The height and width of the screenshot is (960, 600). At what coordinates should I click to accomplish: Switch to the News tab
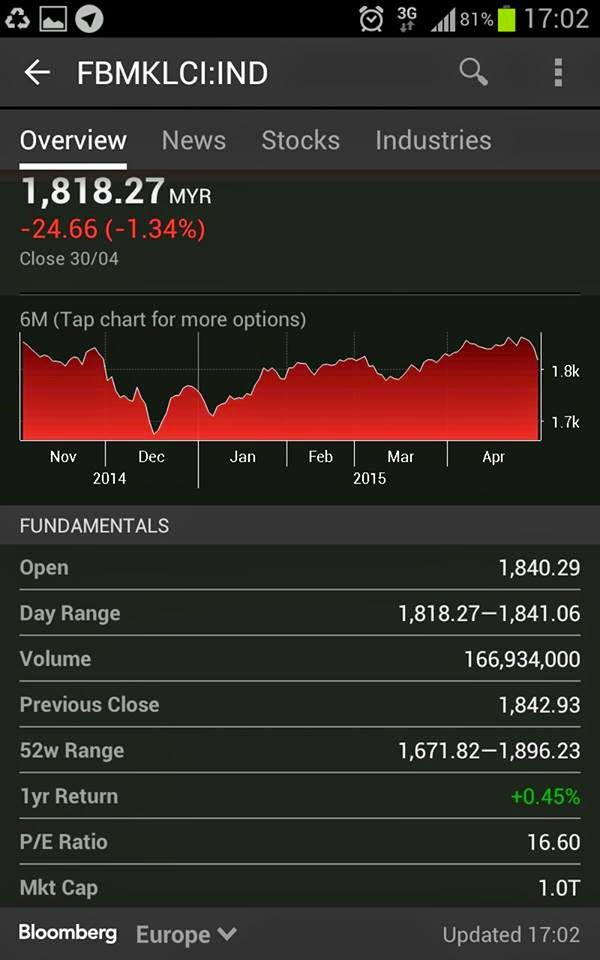[x=193, y=140]
